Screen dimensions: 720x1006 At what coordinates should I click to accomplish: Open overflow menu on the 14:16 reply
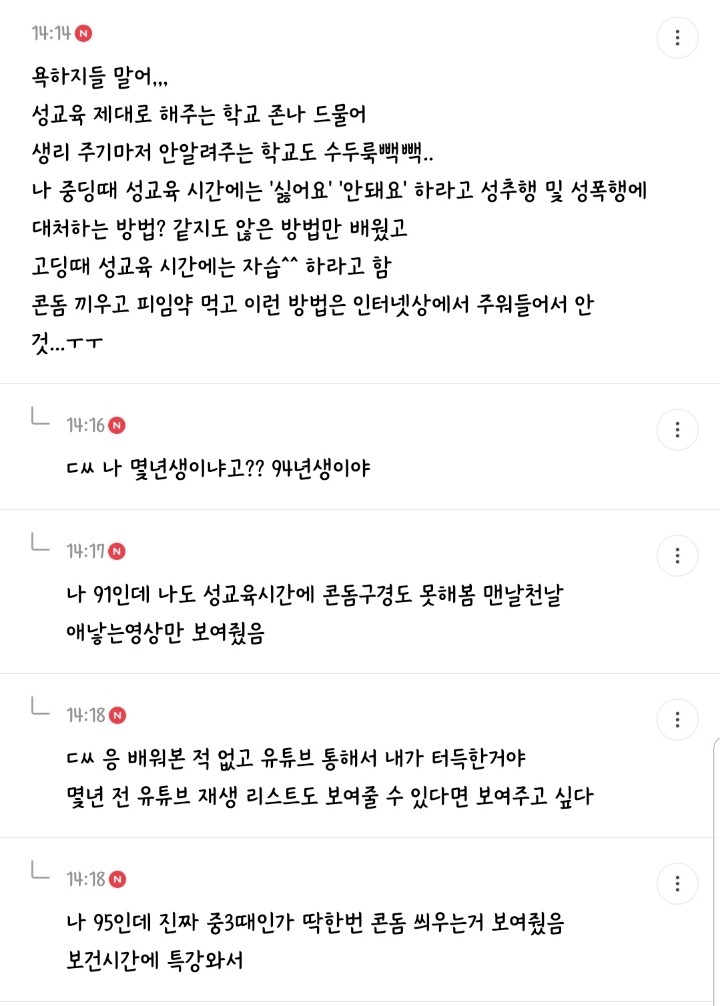pyautogui.click(x=677, y=430)
